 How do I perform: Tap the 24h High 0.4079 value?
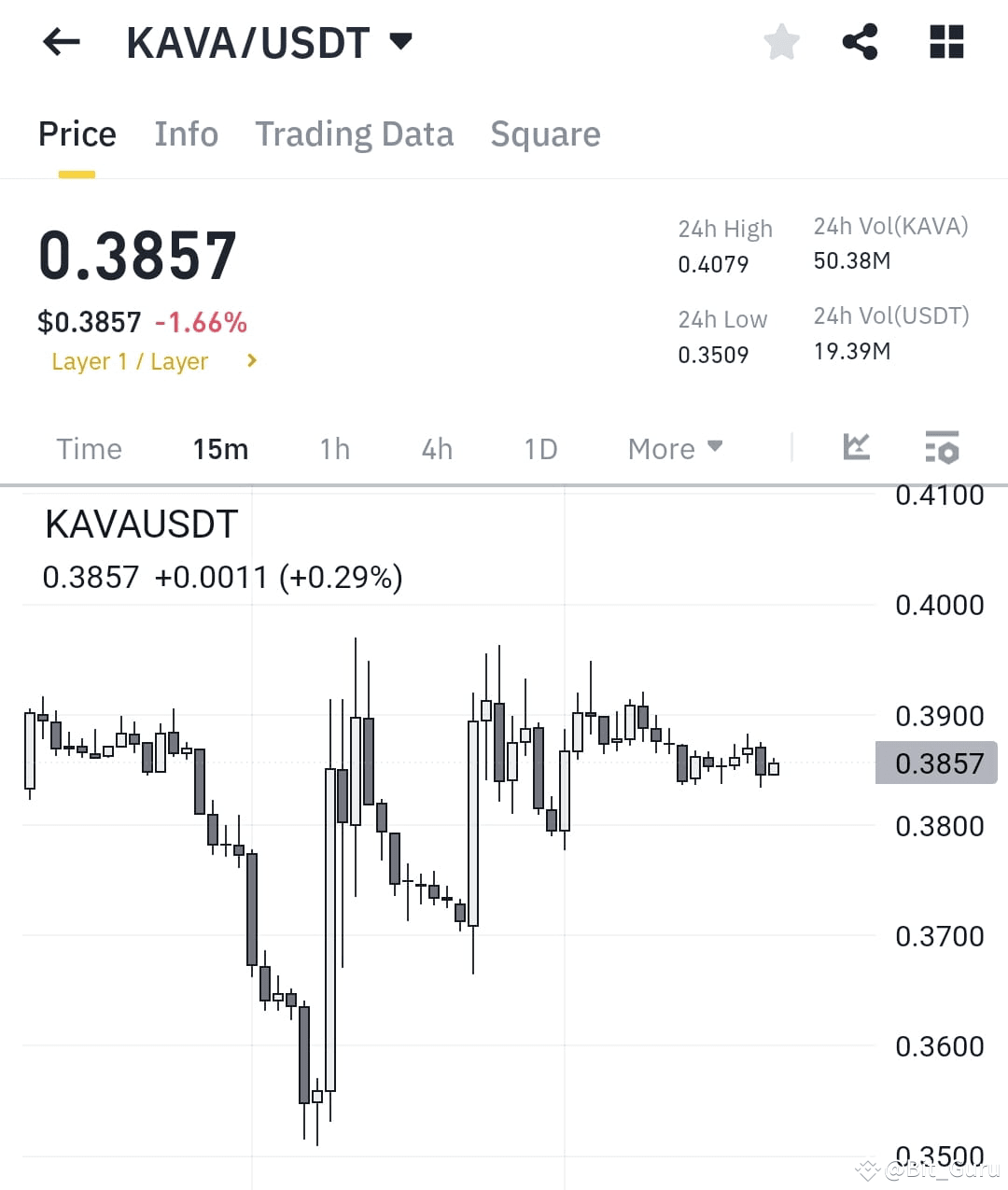tap(712, 264)
